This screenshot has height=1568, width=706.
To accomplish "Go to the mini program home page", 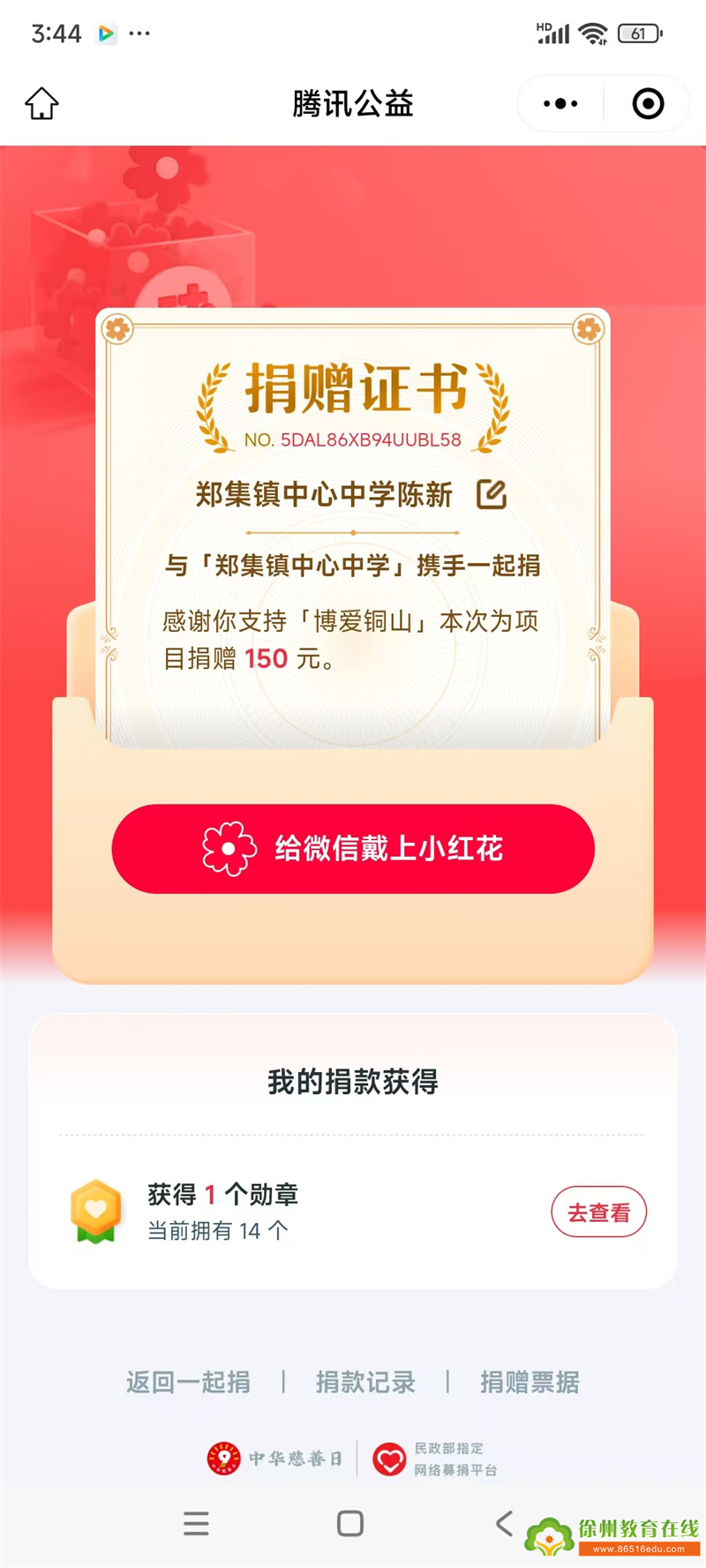I will point(41,104).
